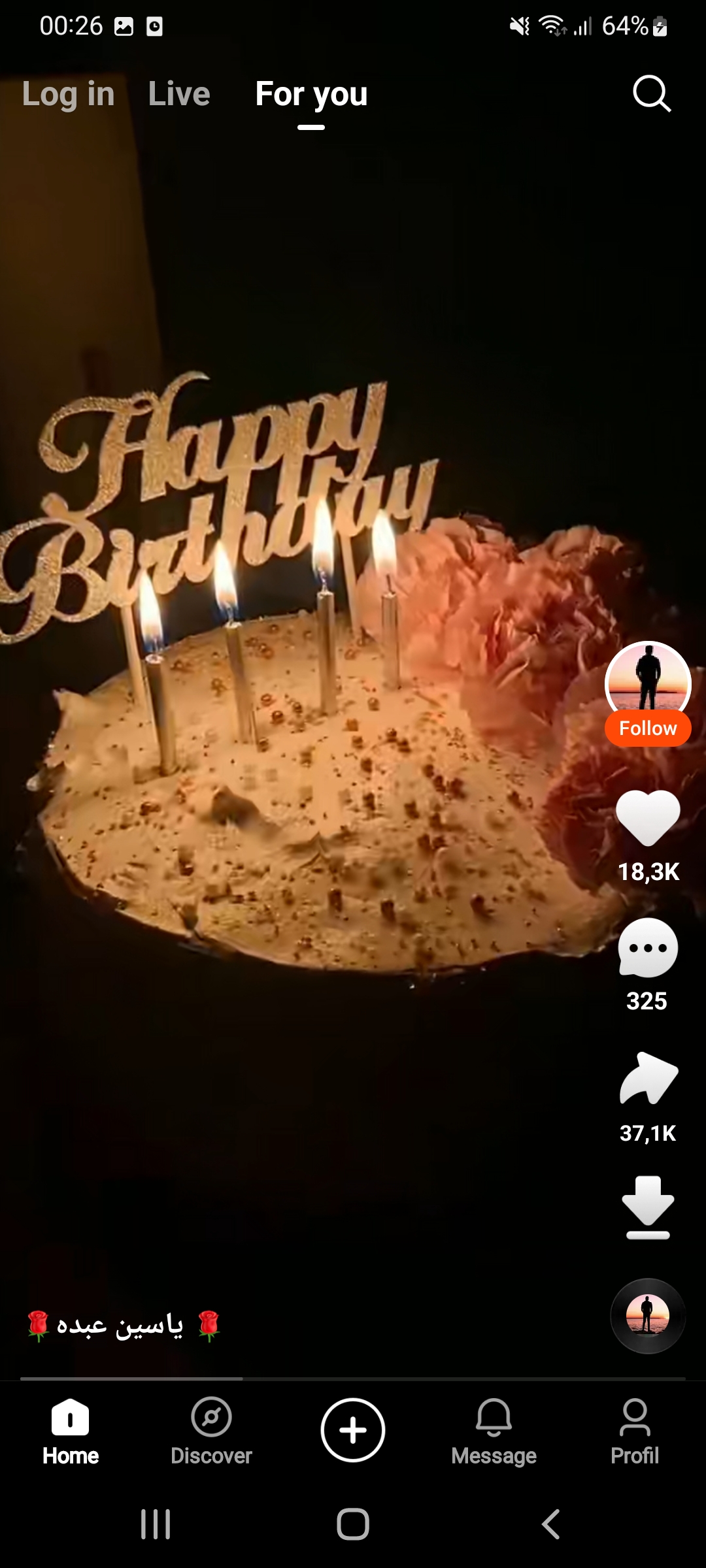The width and height of the screenshot is (706, 1568).
Task: Tap Log in at the top
Action: click(69, 94)
